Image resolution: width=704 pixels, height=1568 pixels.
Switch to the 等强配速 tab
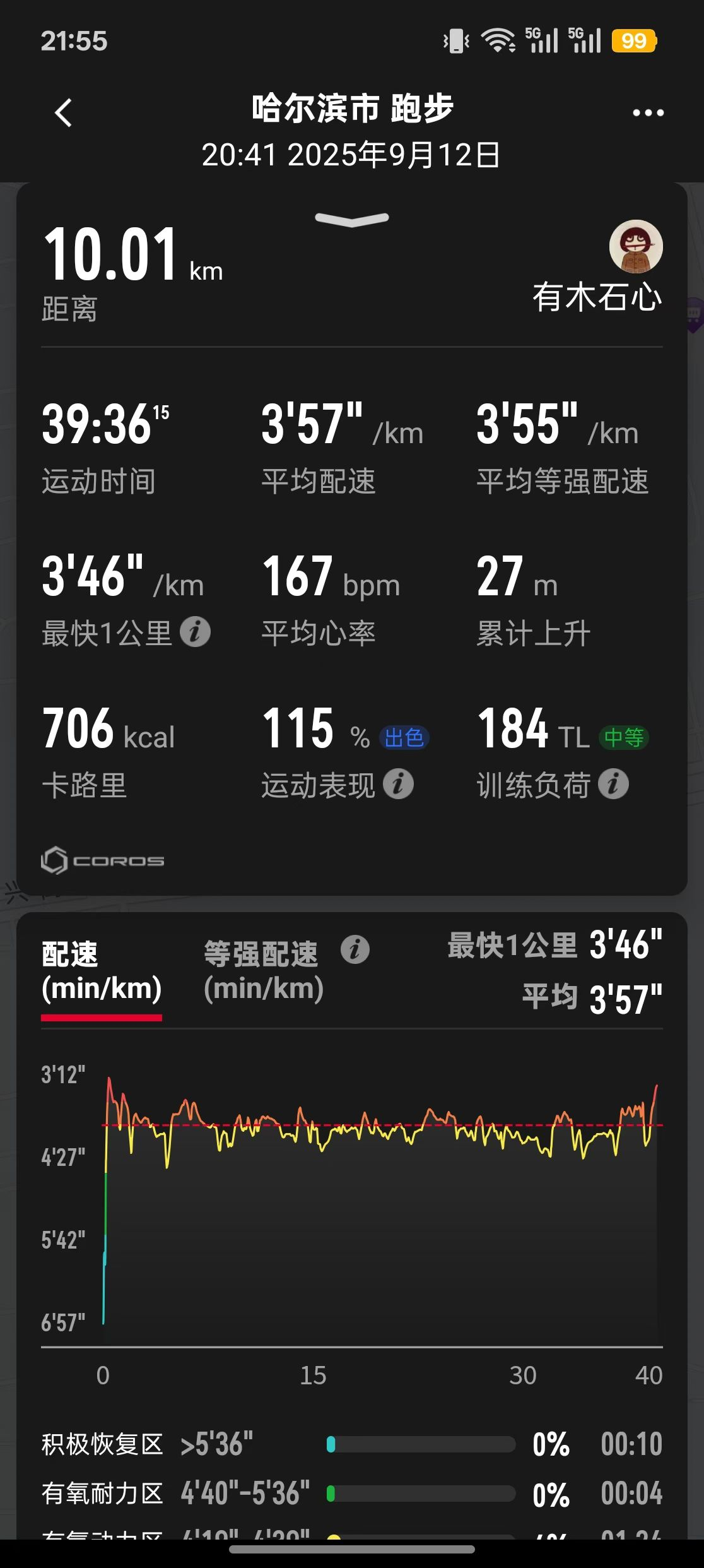tap(263, 971)
